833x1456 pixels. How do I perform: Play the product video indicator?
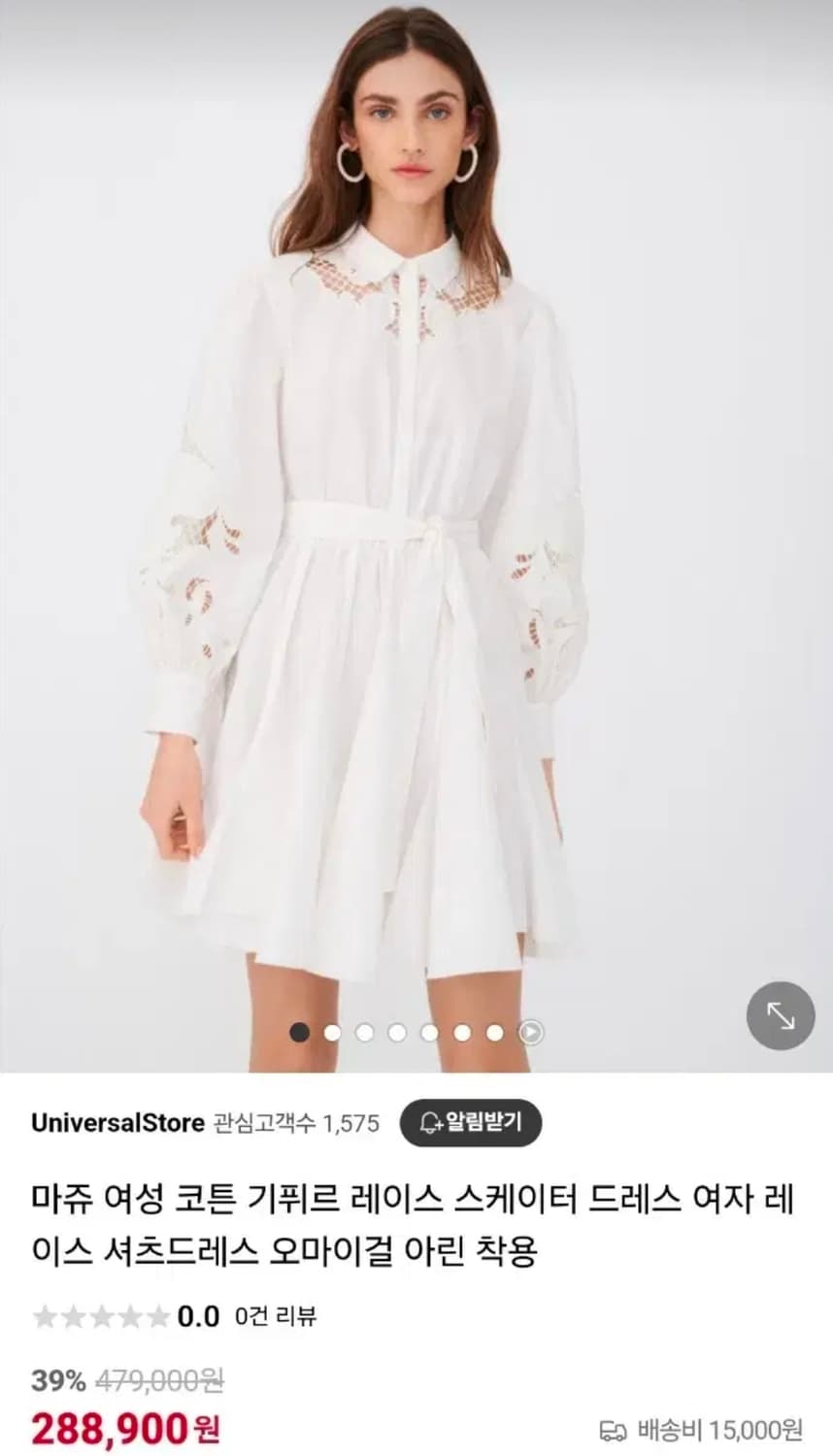(531, 1033)
